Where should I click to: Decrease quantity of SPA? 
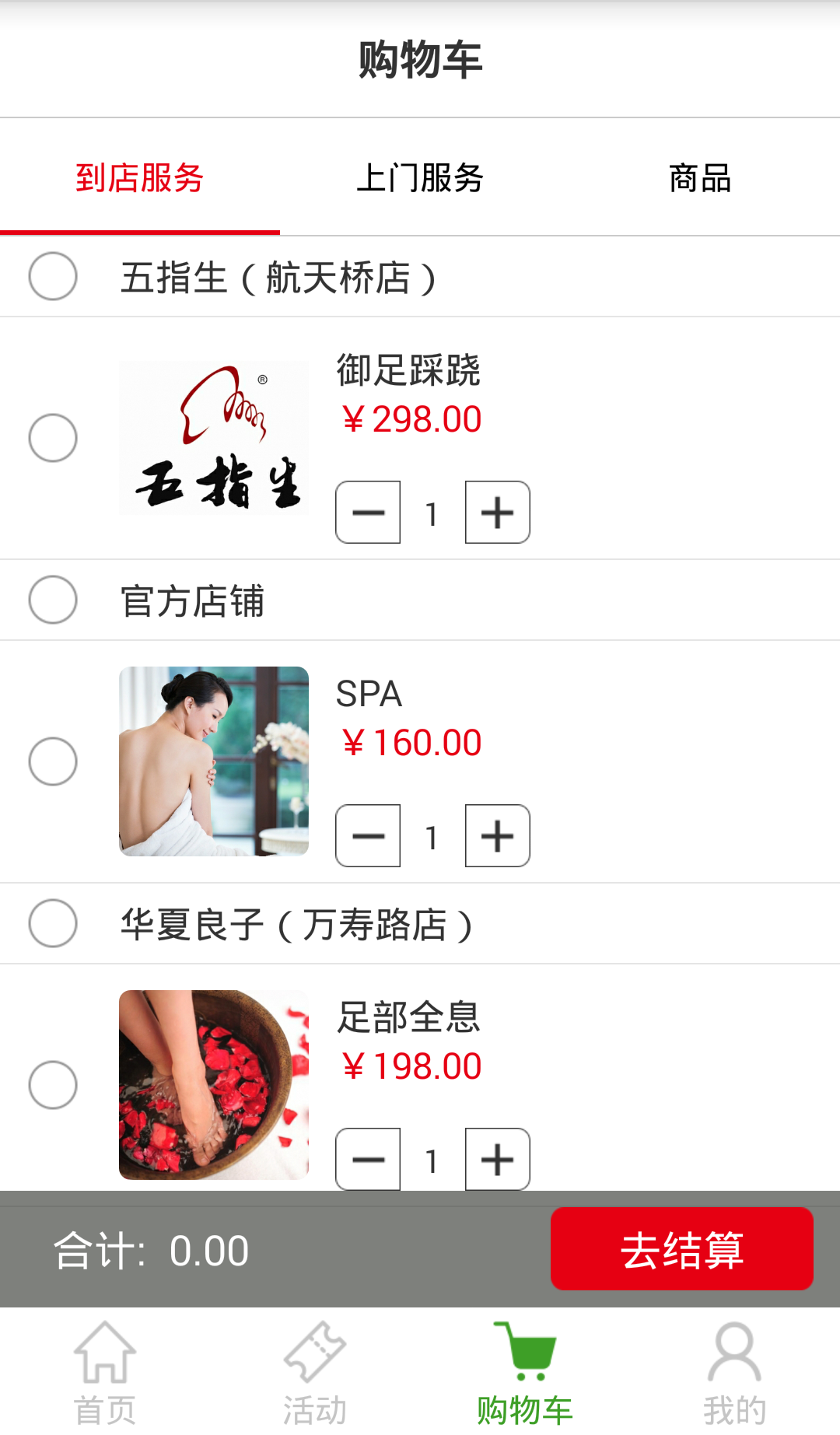(368, 836)
